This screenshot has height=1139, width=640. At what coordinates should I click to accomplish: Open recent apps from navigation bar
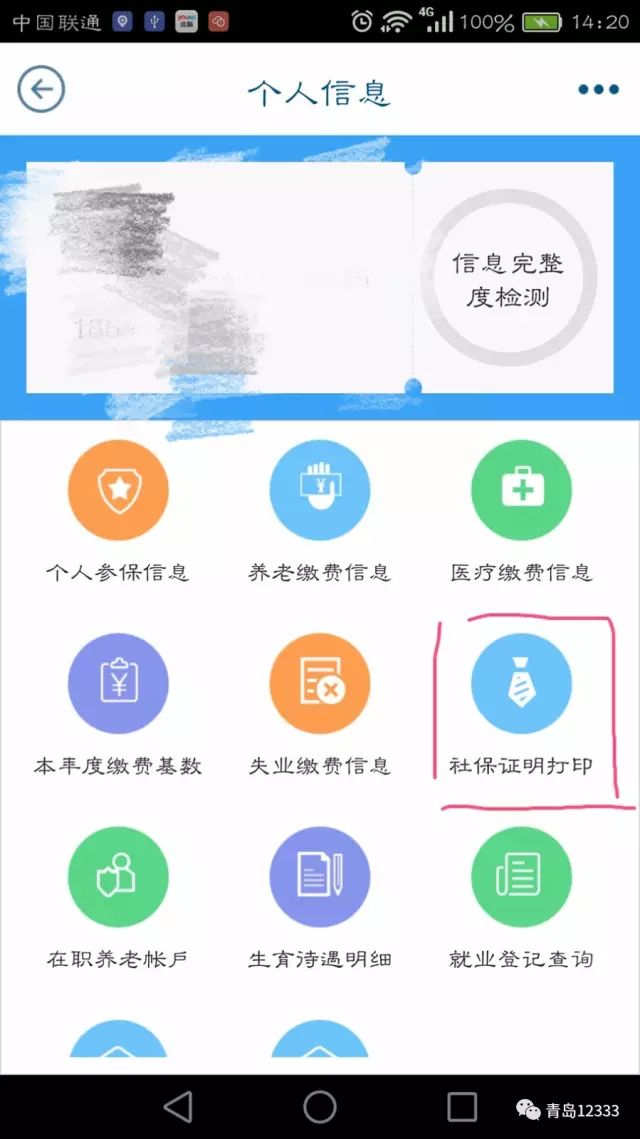pyautogui.click(x=462, y=1106)
